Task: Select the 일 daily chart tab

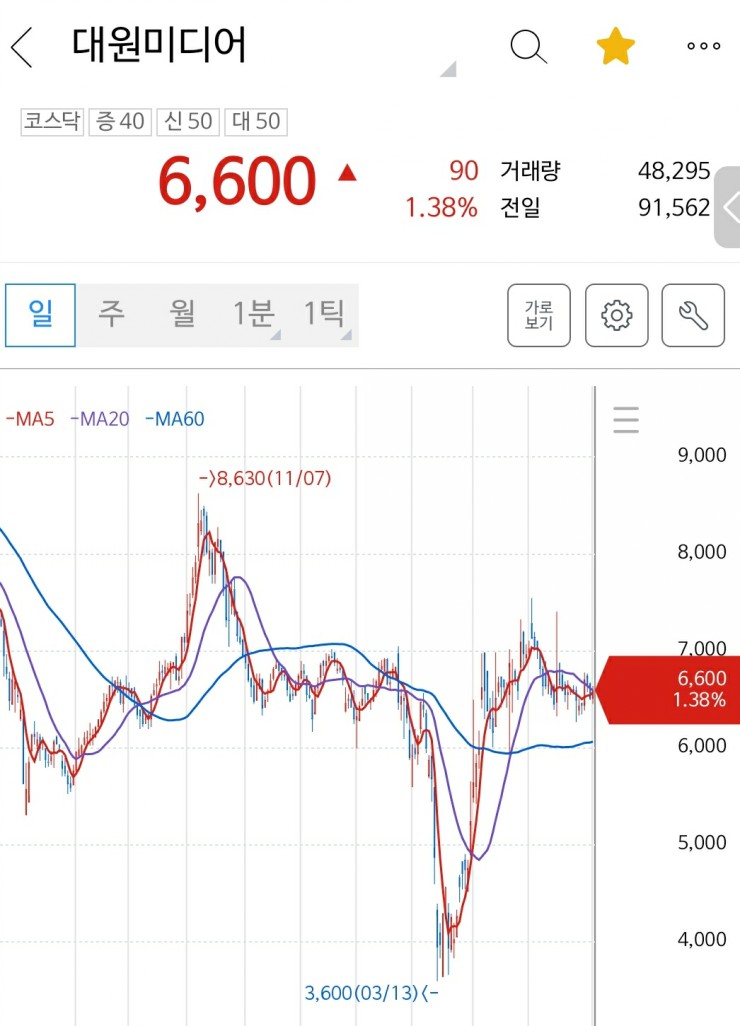Action: tap(40, 315)
